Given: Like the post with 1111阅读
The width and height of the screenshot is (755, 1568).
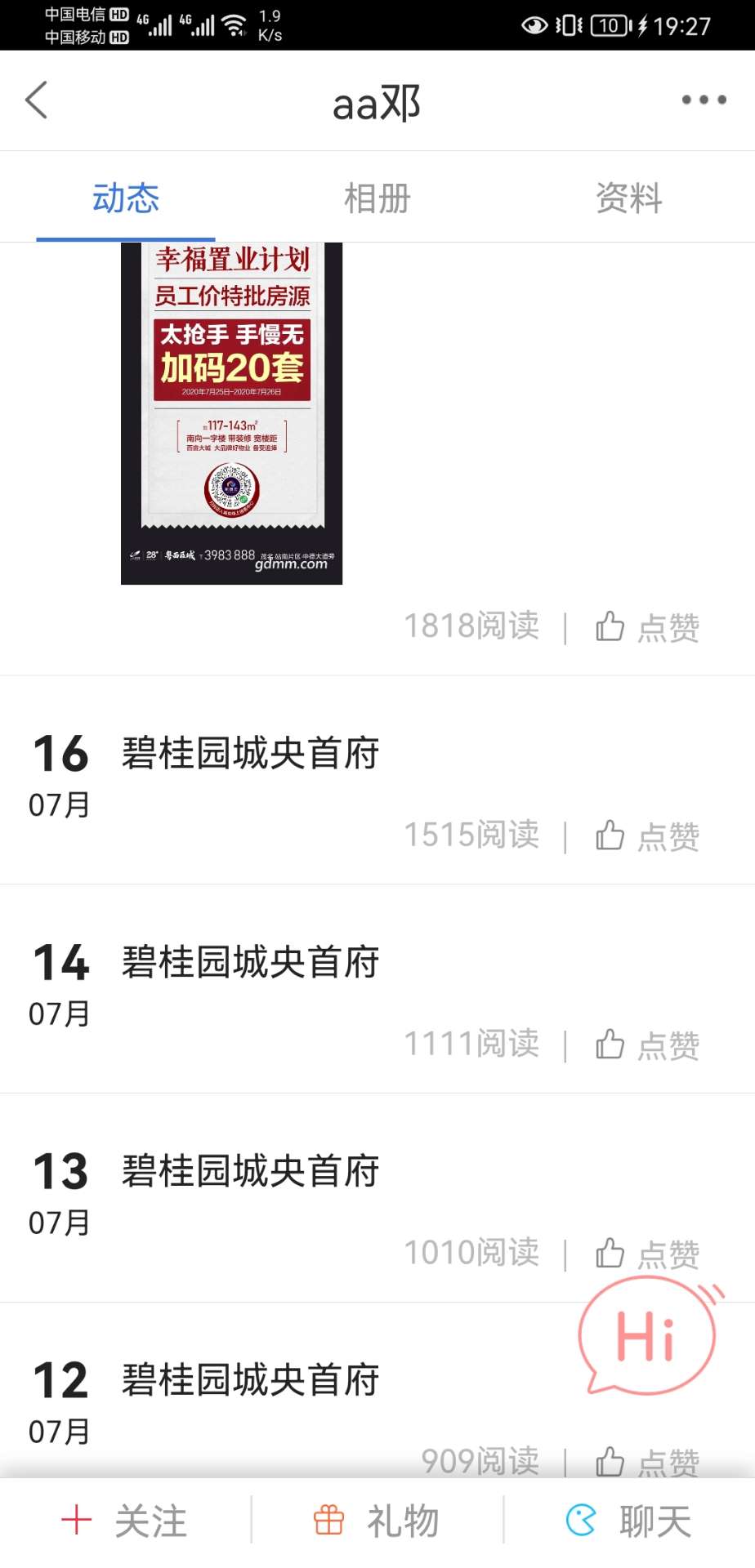Looking at the screenshot, I should (647, 1045).
